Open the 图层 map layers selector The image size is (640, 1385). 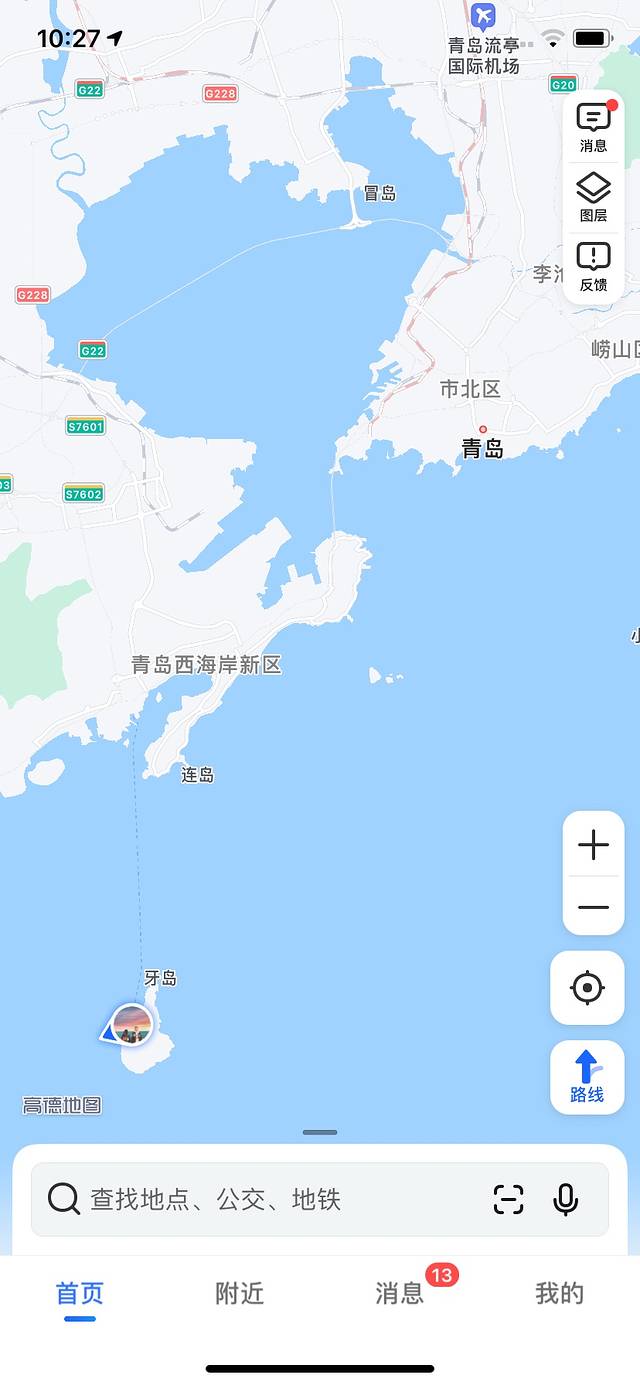click(x=593, y=197)
